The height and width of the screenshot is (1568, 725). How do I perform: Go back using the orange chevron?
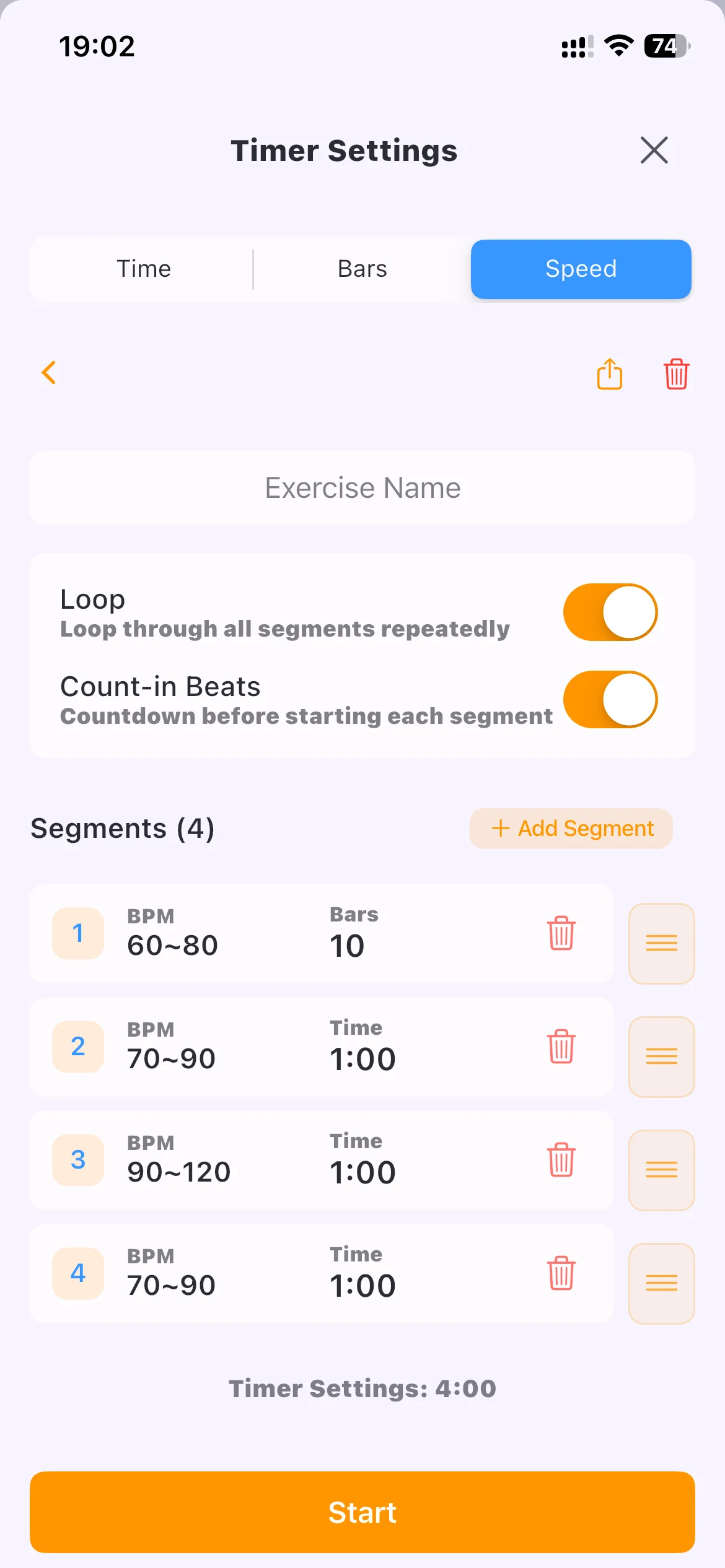click(49, 373)
